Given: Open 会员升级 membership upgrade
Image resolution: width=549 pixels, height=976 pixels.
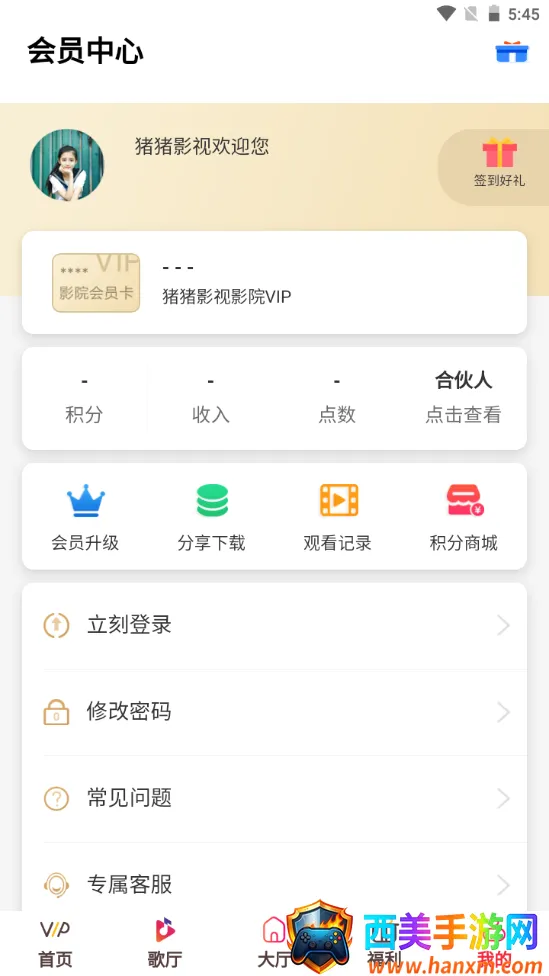Looking at the screenshot, I should click(x=85, y=517).
